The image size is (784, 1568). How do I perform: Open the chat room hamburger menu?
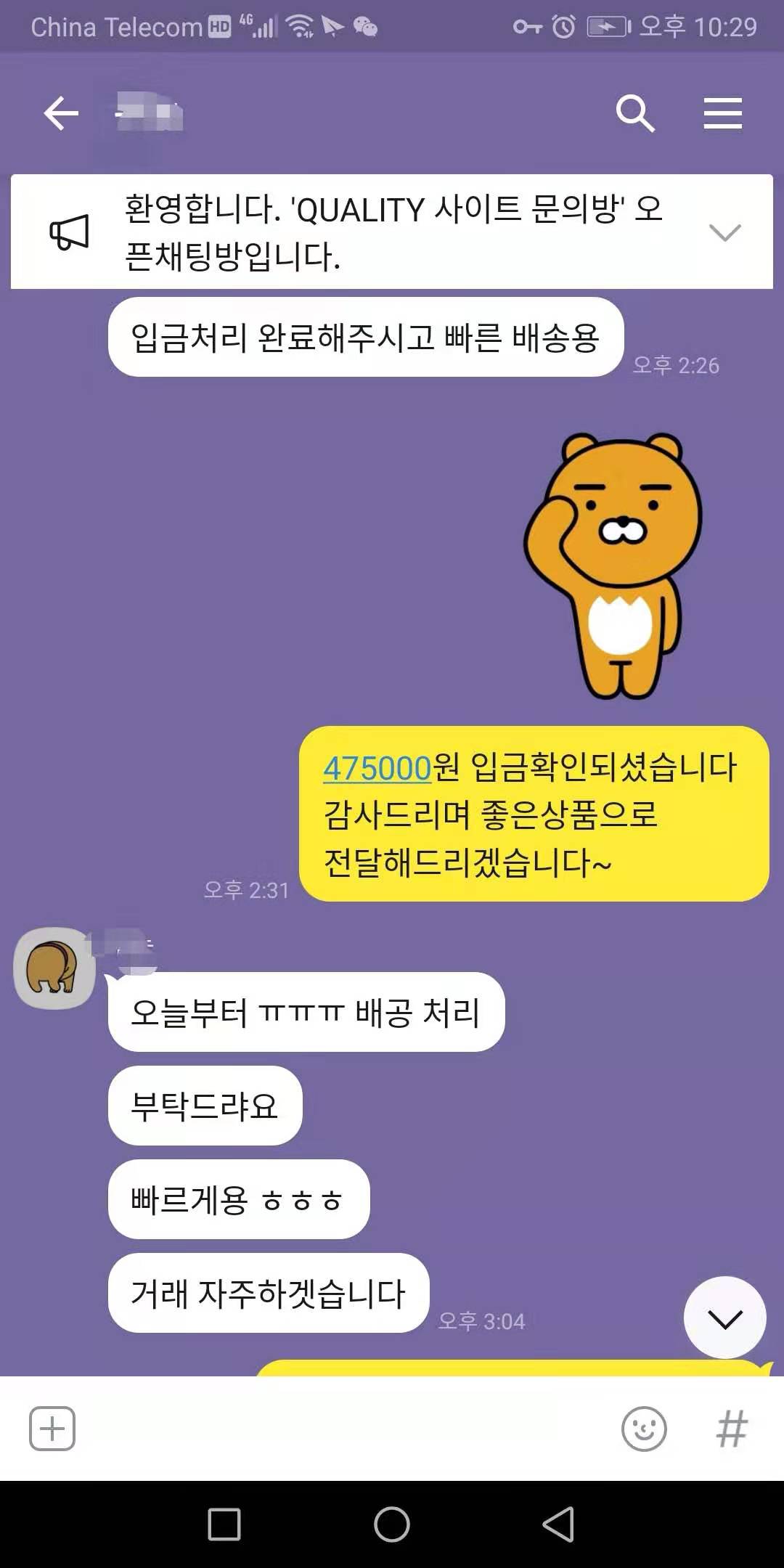pos(722,114)
